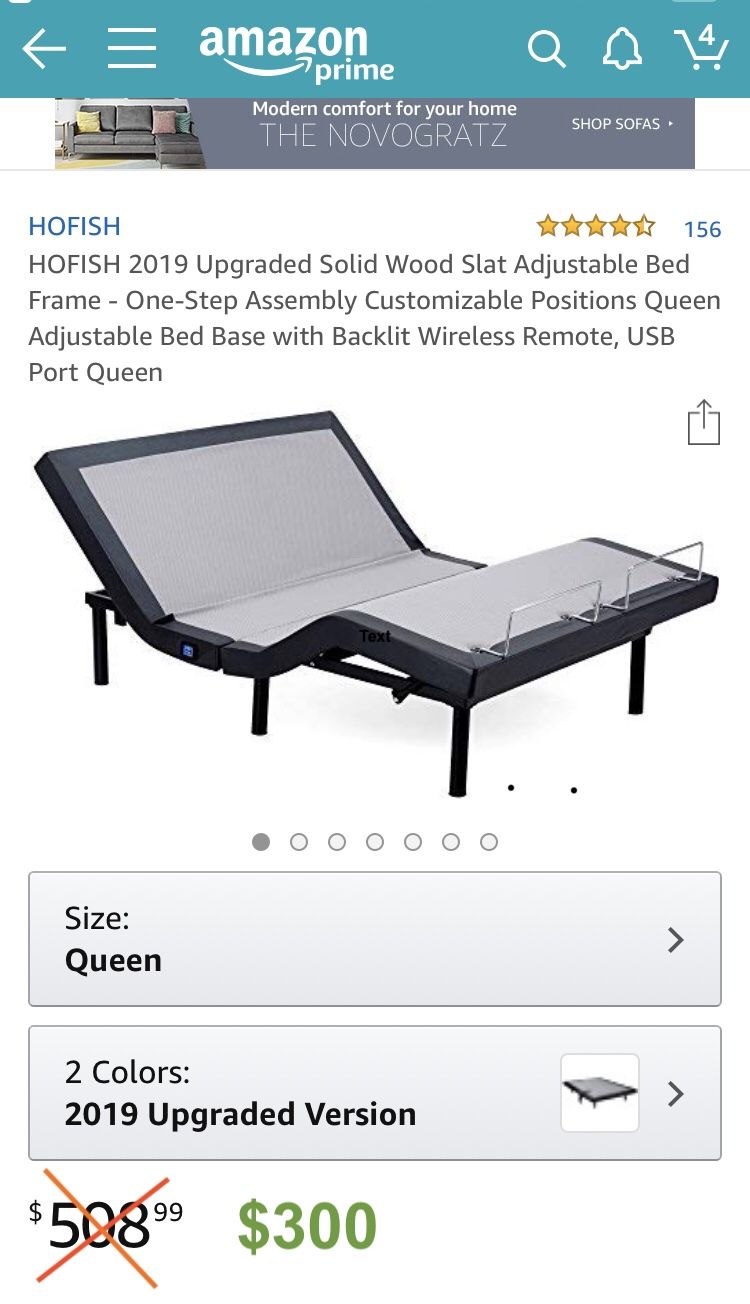The image size is (750, 1304).
Task: Open the 2 Colors selector
Action: tap(375, 1093)
